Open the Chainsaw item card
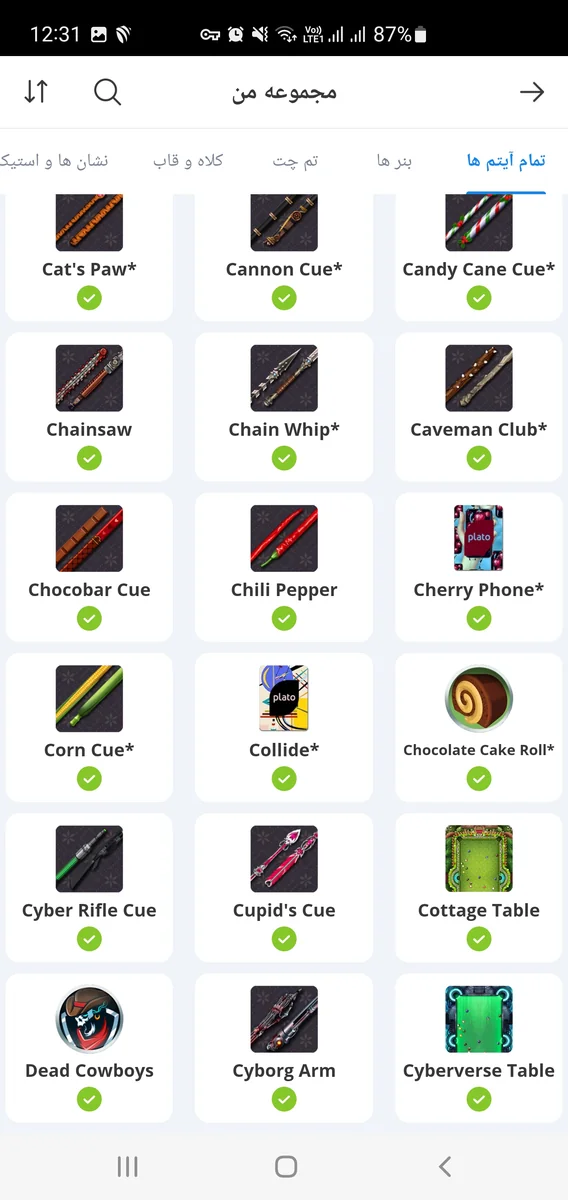 (89, 407)
